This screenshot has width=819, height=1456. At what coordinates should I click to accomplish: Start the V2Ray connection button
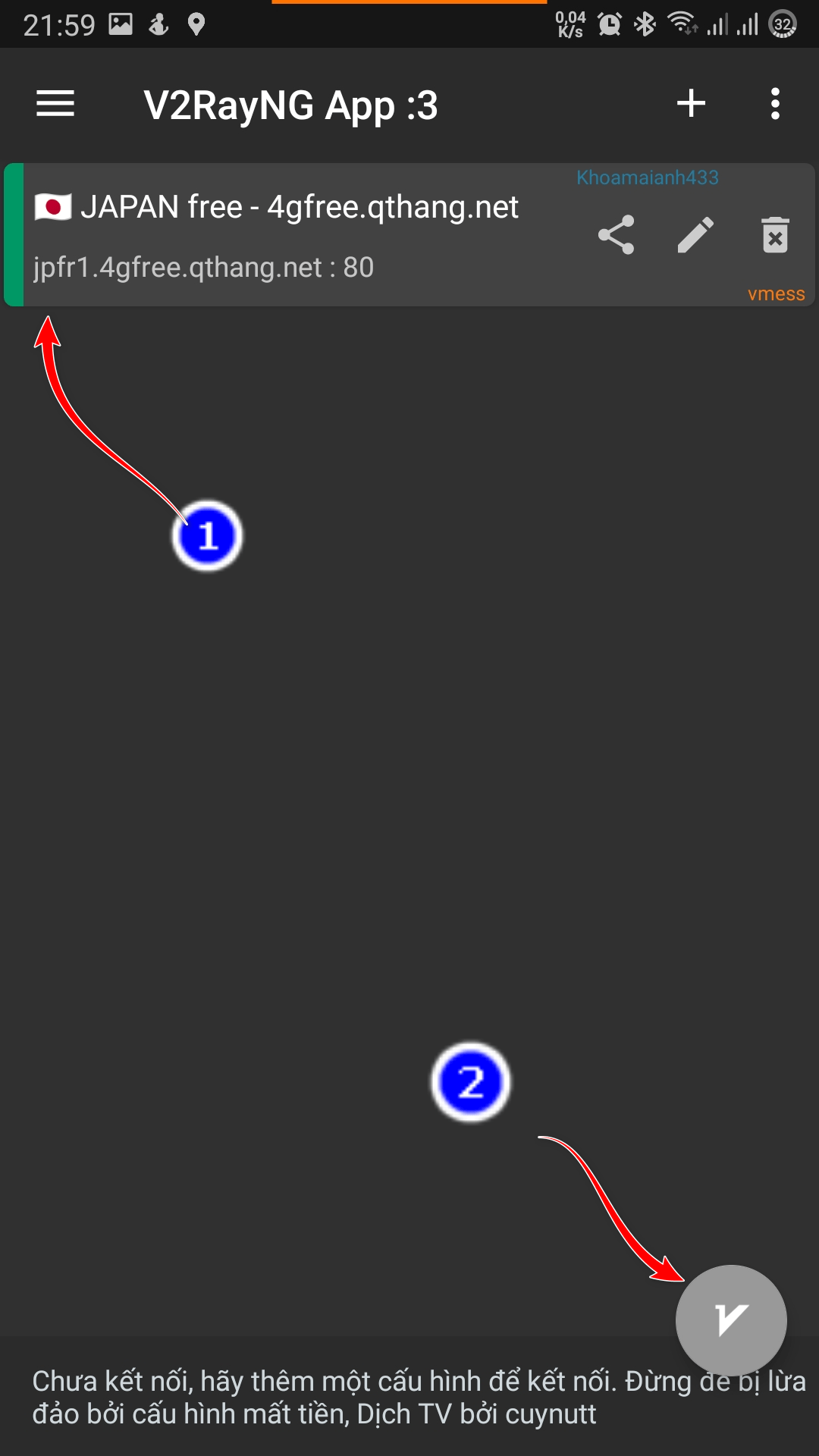point(731,1320)
